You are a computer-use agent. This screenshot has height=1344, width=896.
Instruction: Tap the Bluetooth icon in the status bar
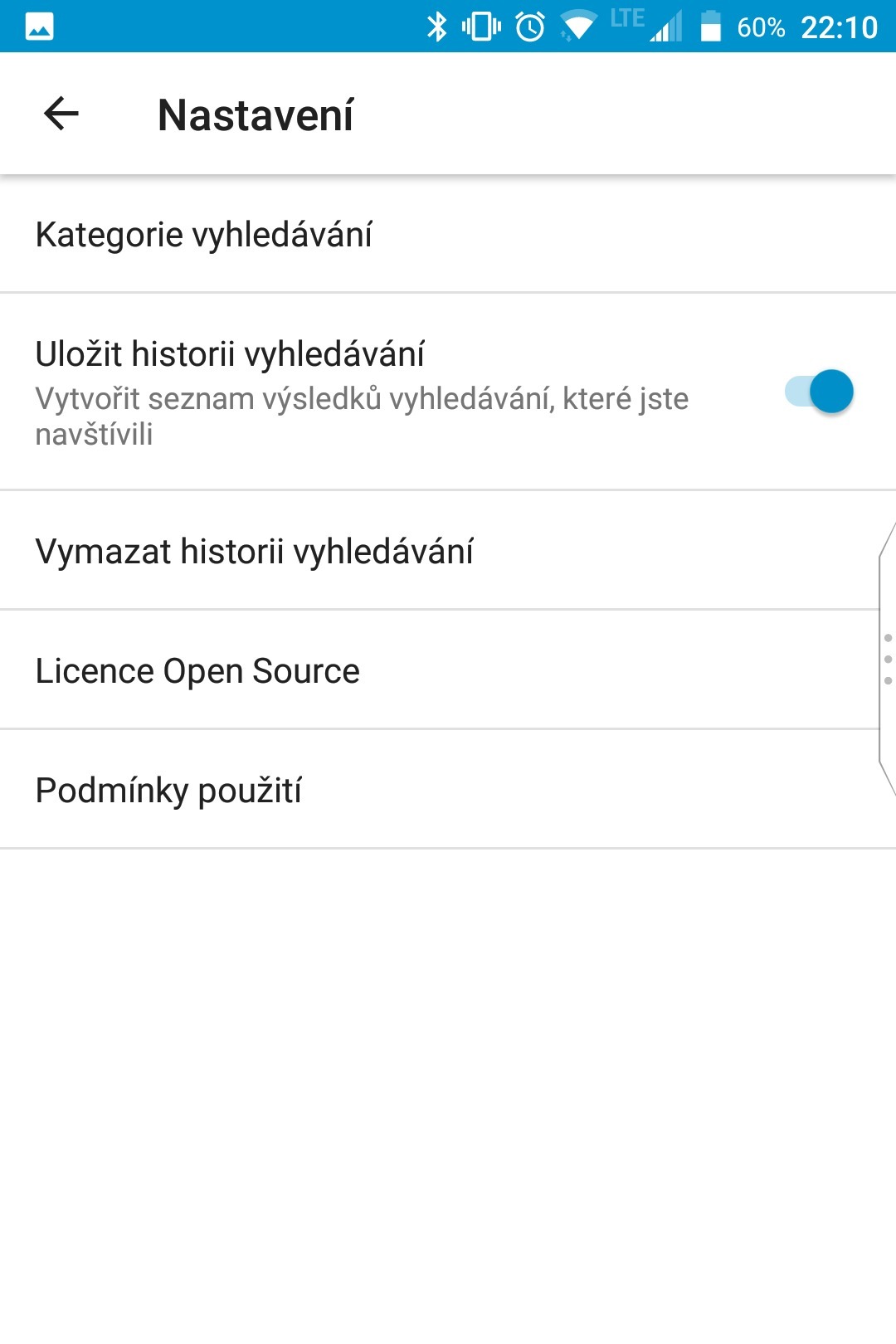[x=437, y=26]
